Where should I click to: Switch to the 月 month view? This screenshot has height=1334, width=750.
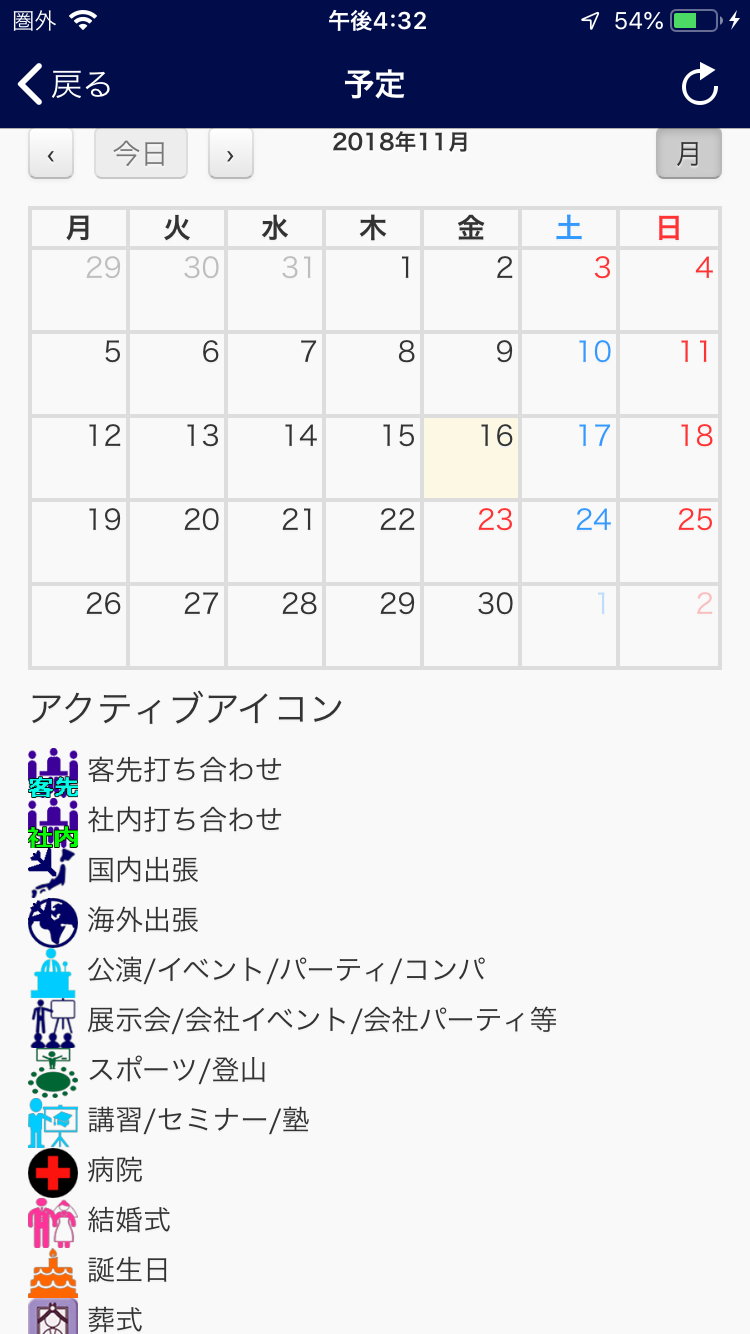689,154
